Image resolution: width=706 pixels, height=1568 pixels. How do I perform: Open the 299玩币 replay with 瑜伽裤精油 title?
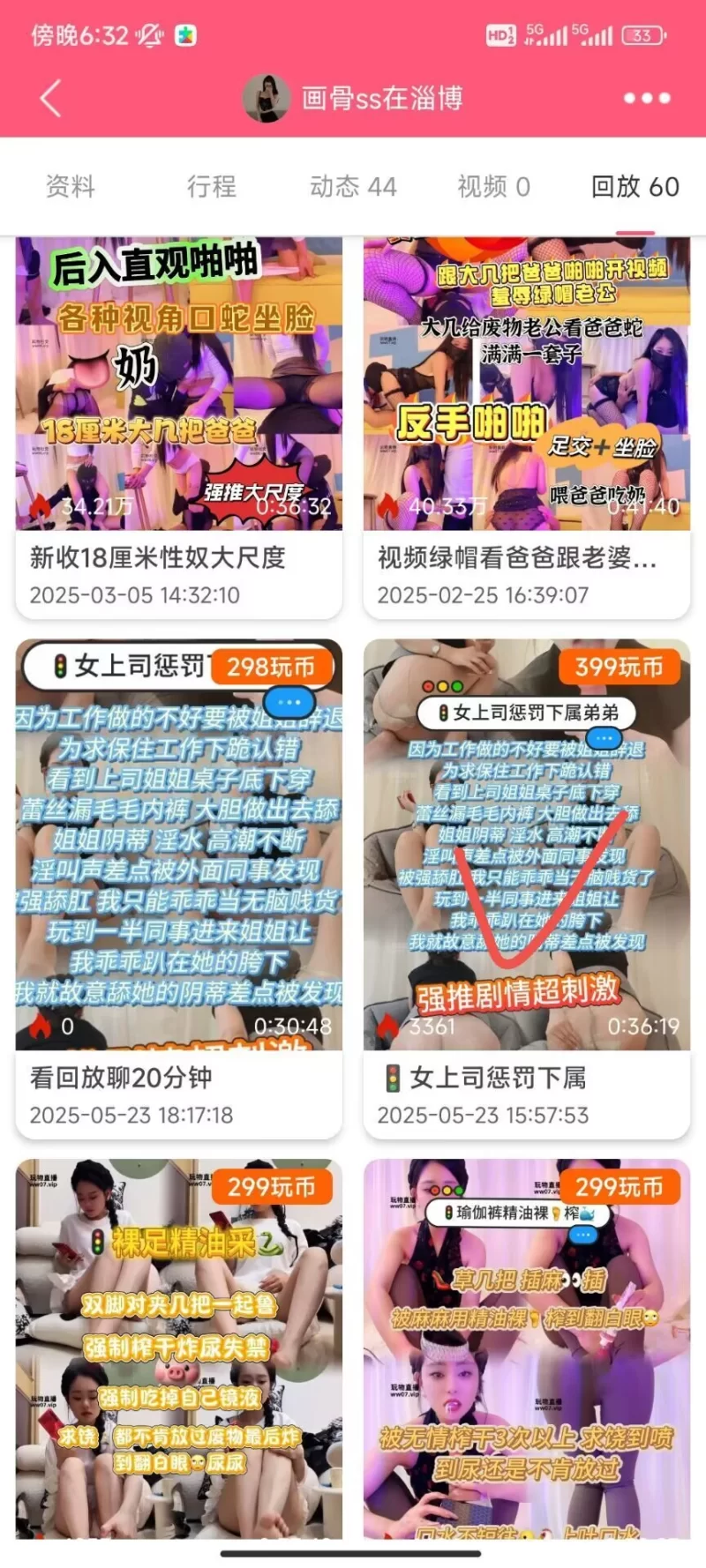pyautogui.click(x=527, y=1349)
